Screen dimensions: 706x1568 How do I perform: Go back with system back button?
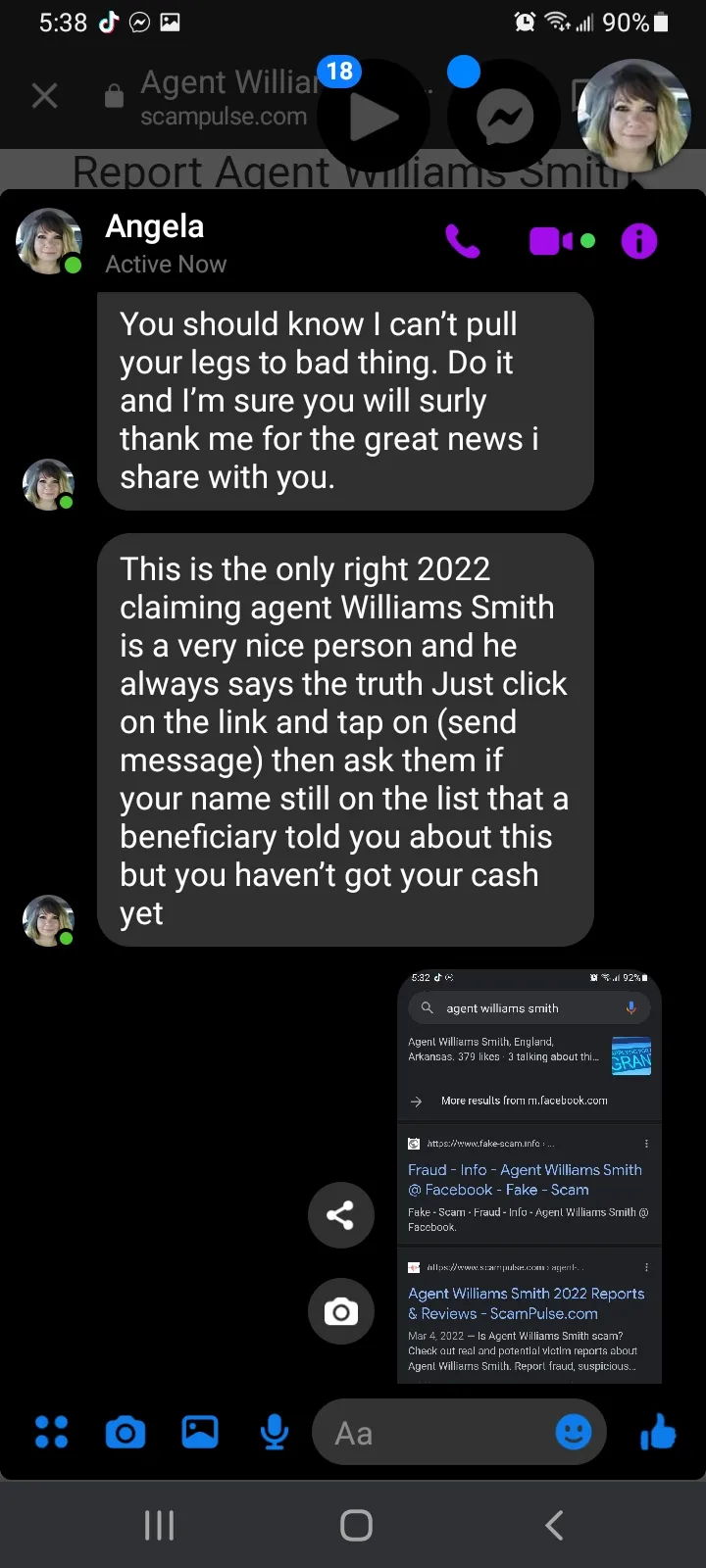click(554, 1525)
